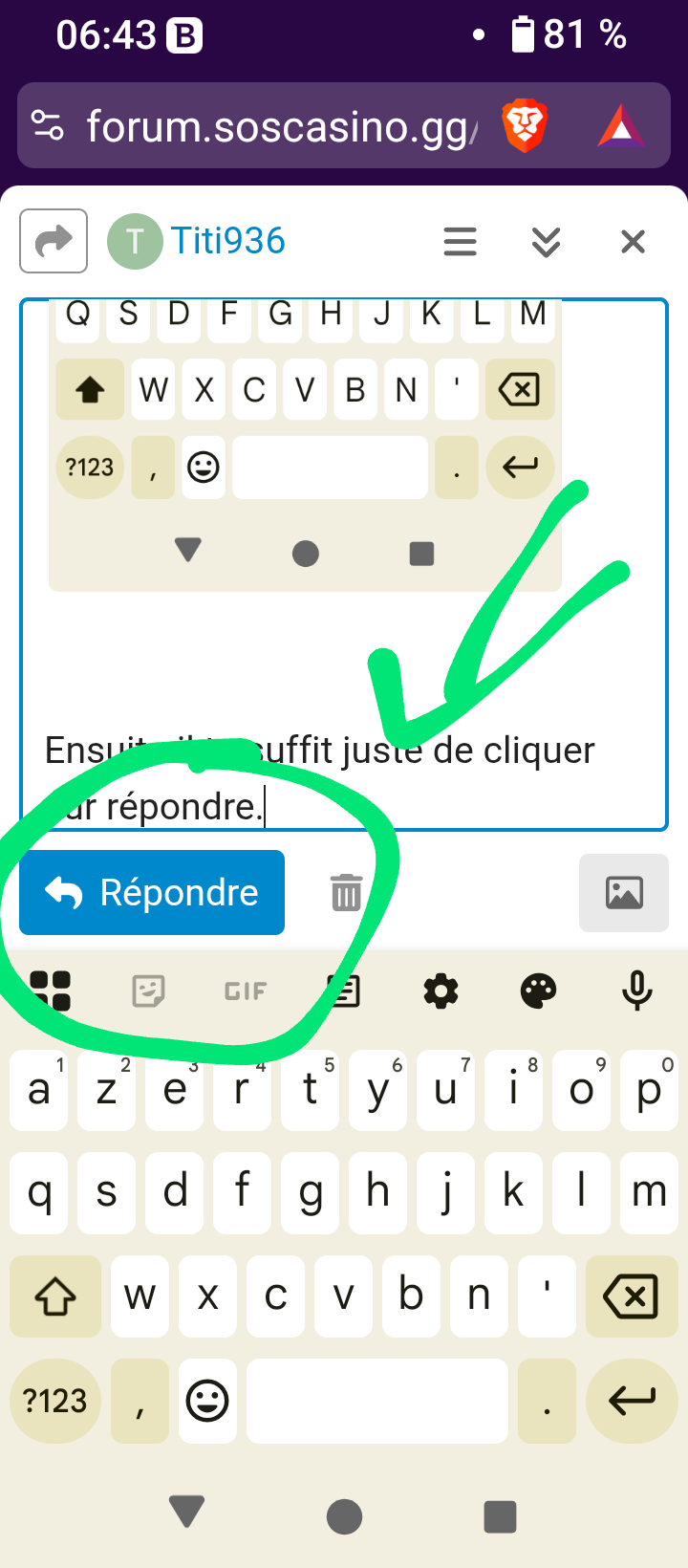Discard the draft with trash icon

pos(346,892)
